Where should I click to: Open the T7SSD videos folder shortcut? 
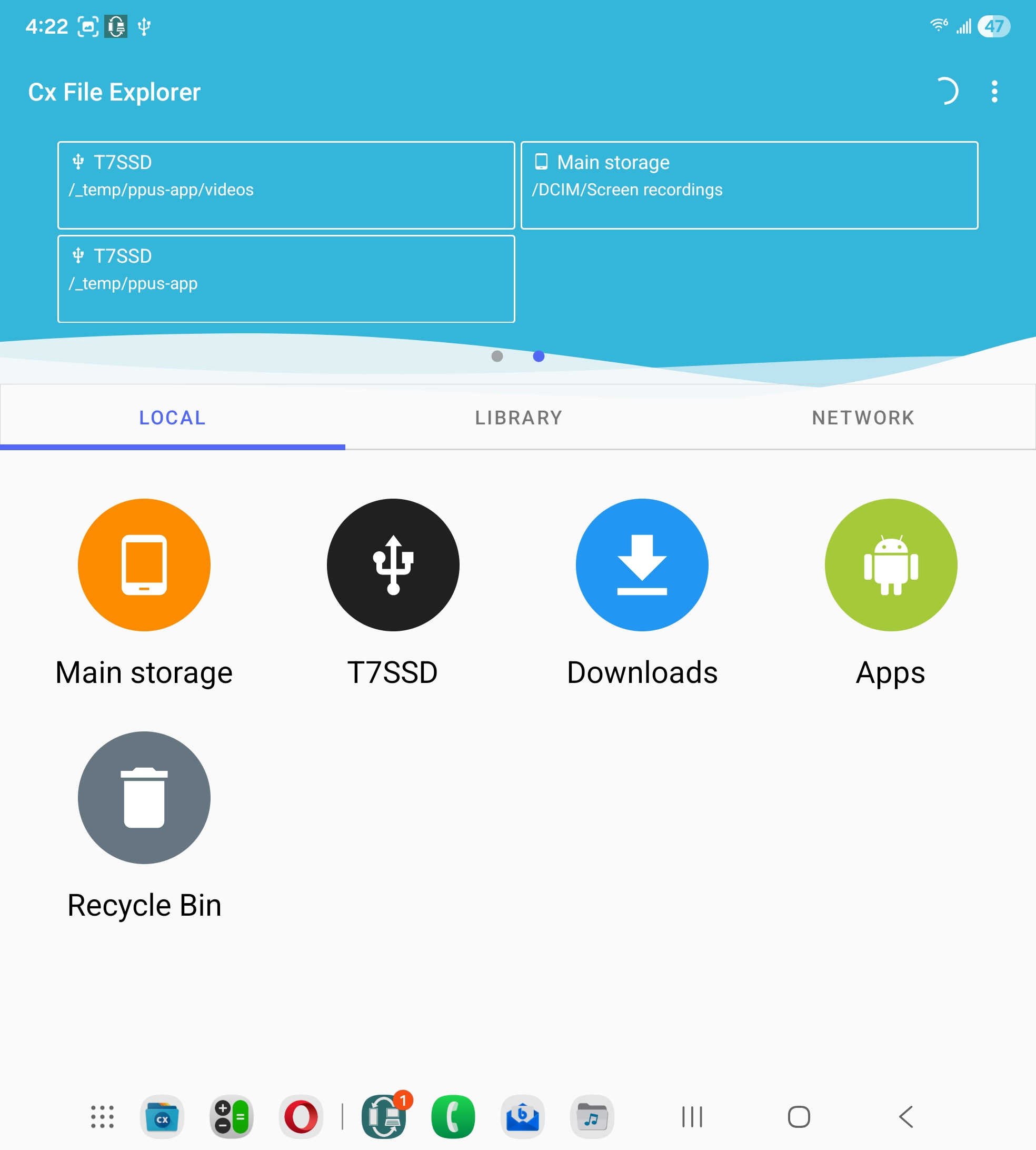click(286, 185)
